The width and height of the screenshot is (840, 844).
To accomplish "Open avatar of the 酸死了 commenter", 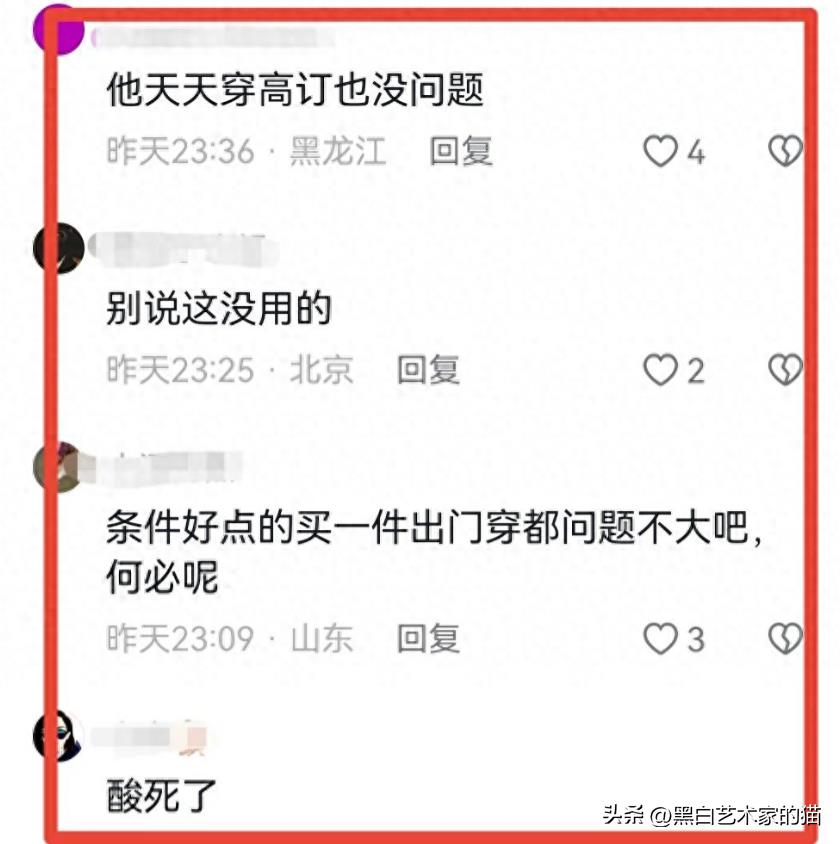I will (x=57, y=738).
